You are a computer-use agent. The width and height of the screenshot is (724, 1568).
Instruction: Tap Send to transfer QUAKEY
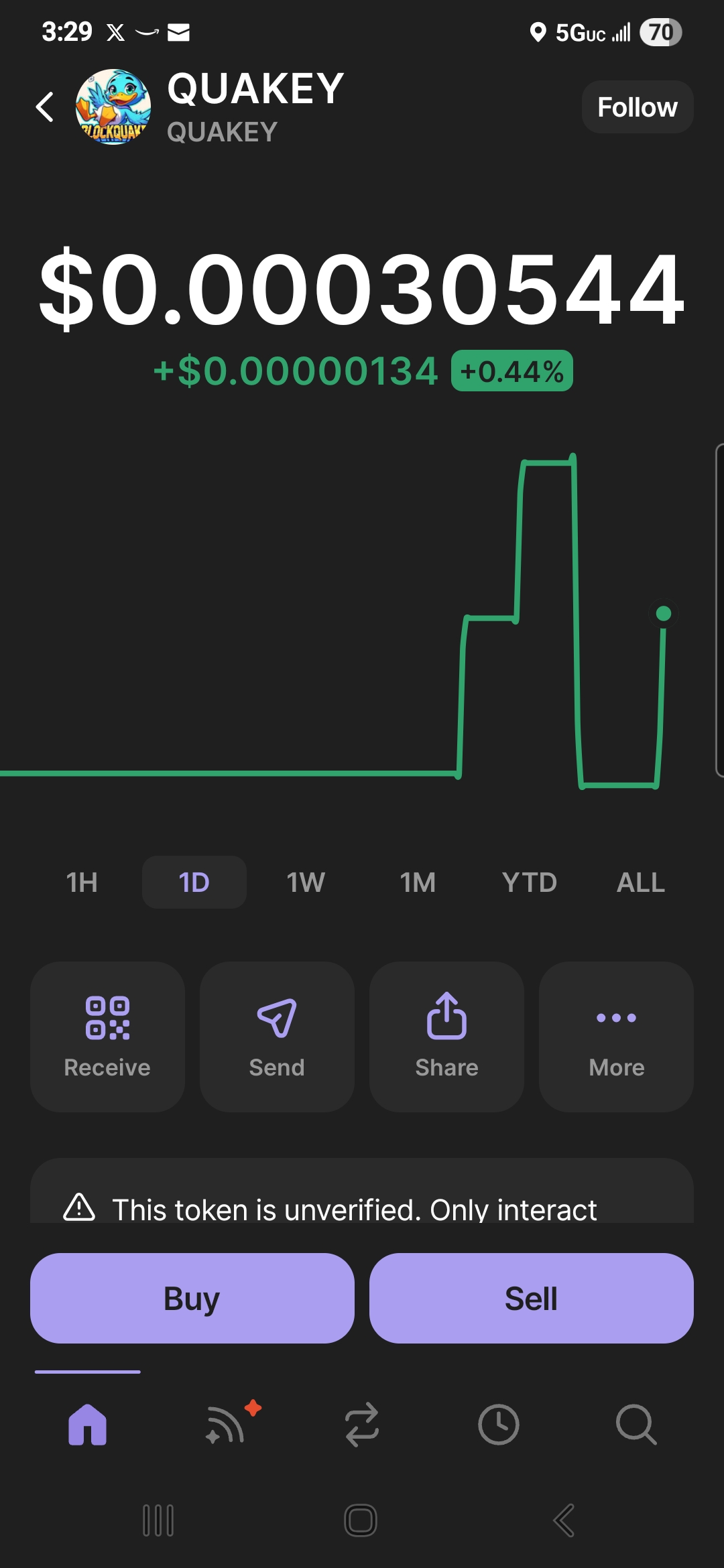coord(277,1037)
